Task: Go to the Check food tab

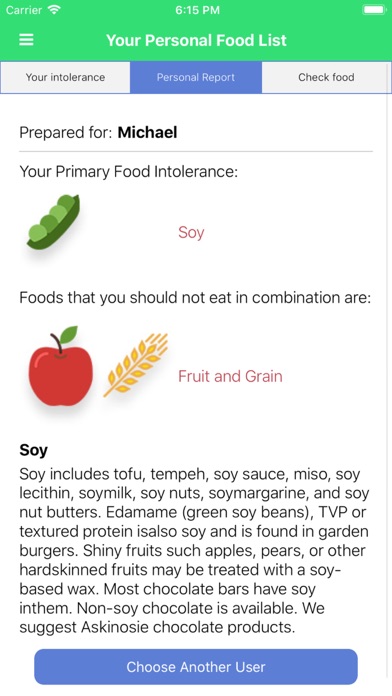Action: (326, 77)
